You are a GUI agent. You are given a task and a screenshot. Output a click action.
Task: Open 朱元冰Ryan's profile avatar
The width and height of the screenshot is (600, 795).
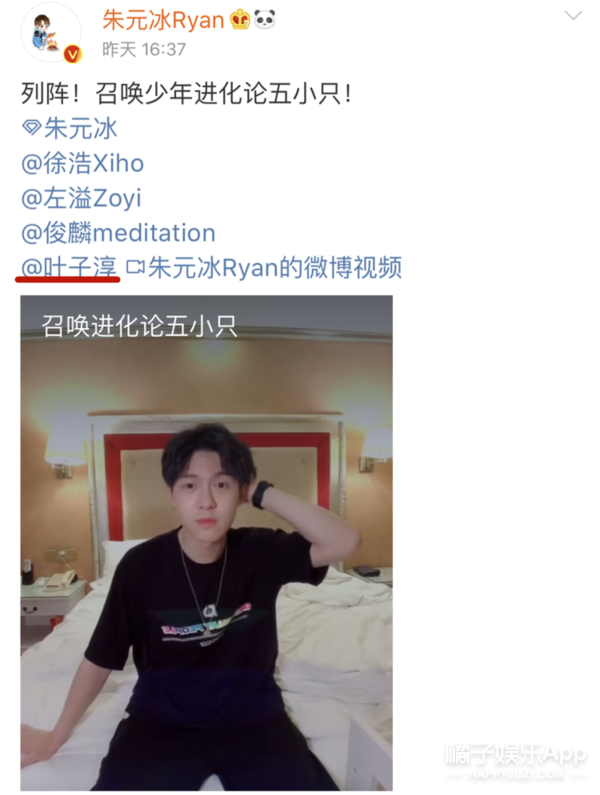click(48, 32)
